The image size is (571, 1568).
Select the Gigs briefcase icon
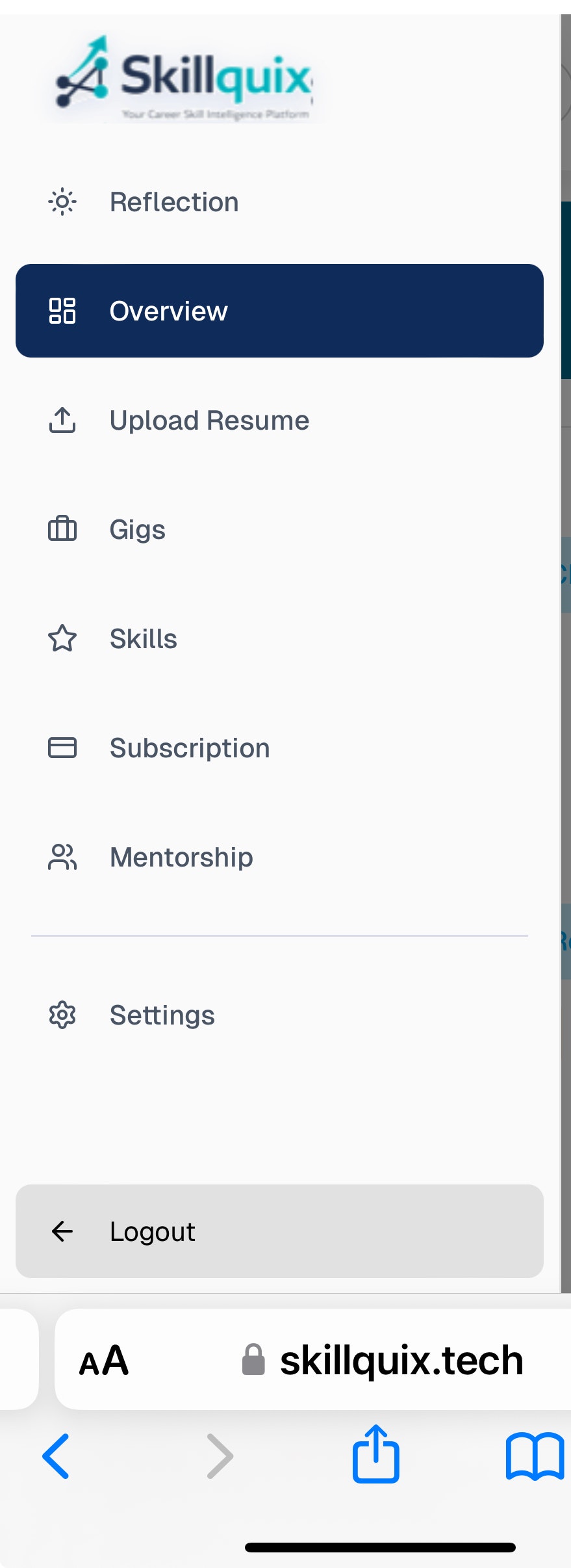(62, 529)
